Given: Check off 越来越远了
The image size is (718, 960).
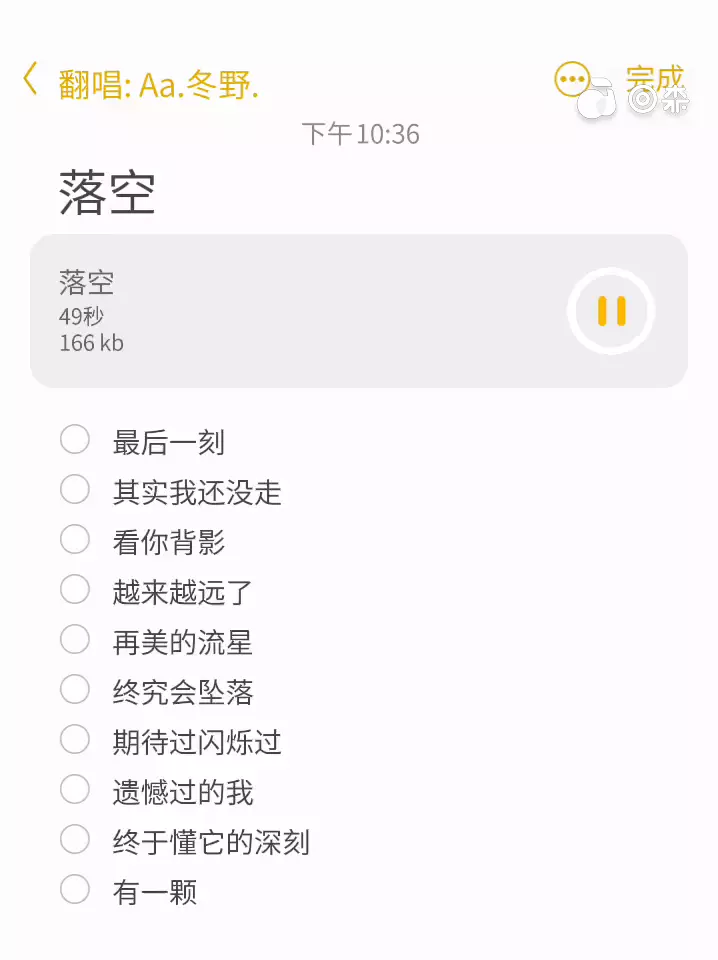Looking at the screenshot, I should click(75, 590).
